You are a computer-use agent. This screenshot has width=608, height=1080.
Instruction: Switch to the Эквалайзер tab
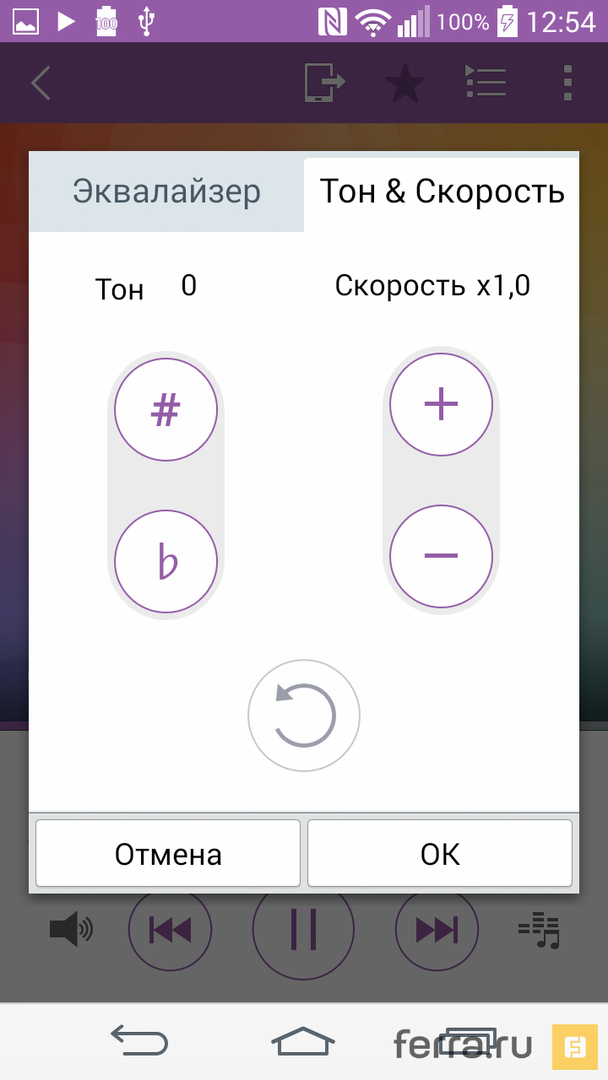pyautogui.click(x=166, y=192)
